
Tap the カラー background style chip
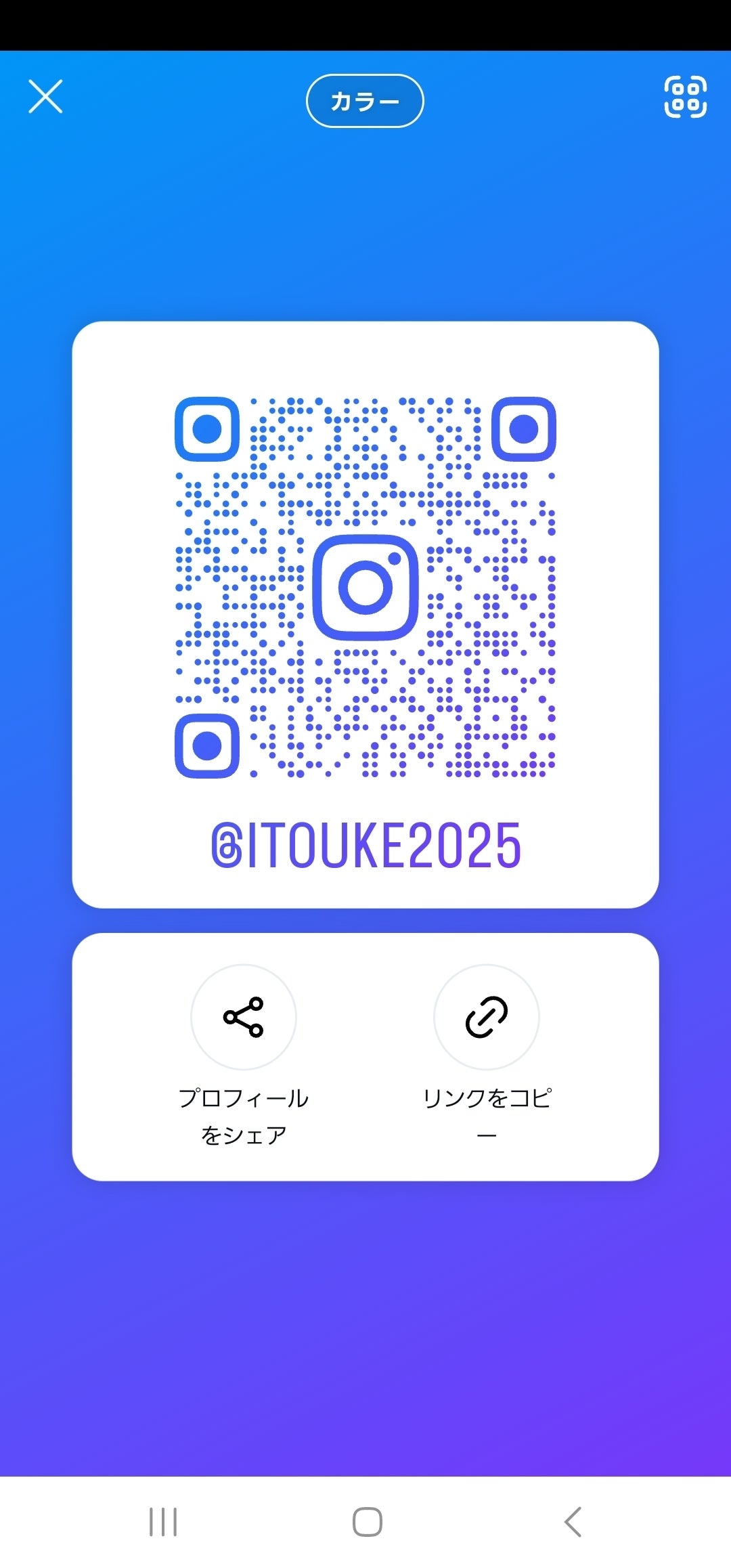click(x=365, y=101)
